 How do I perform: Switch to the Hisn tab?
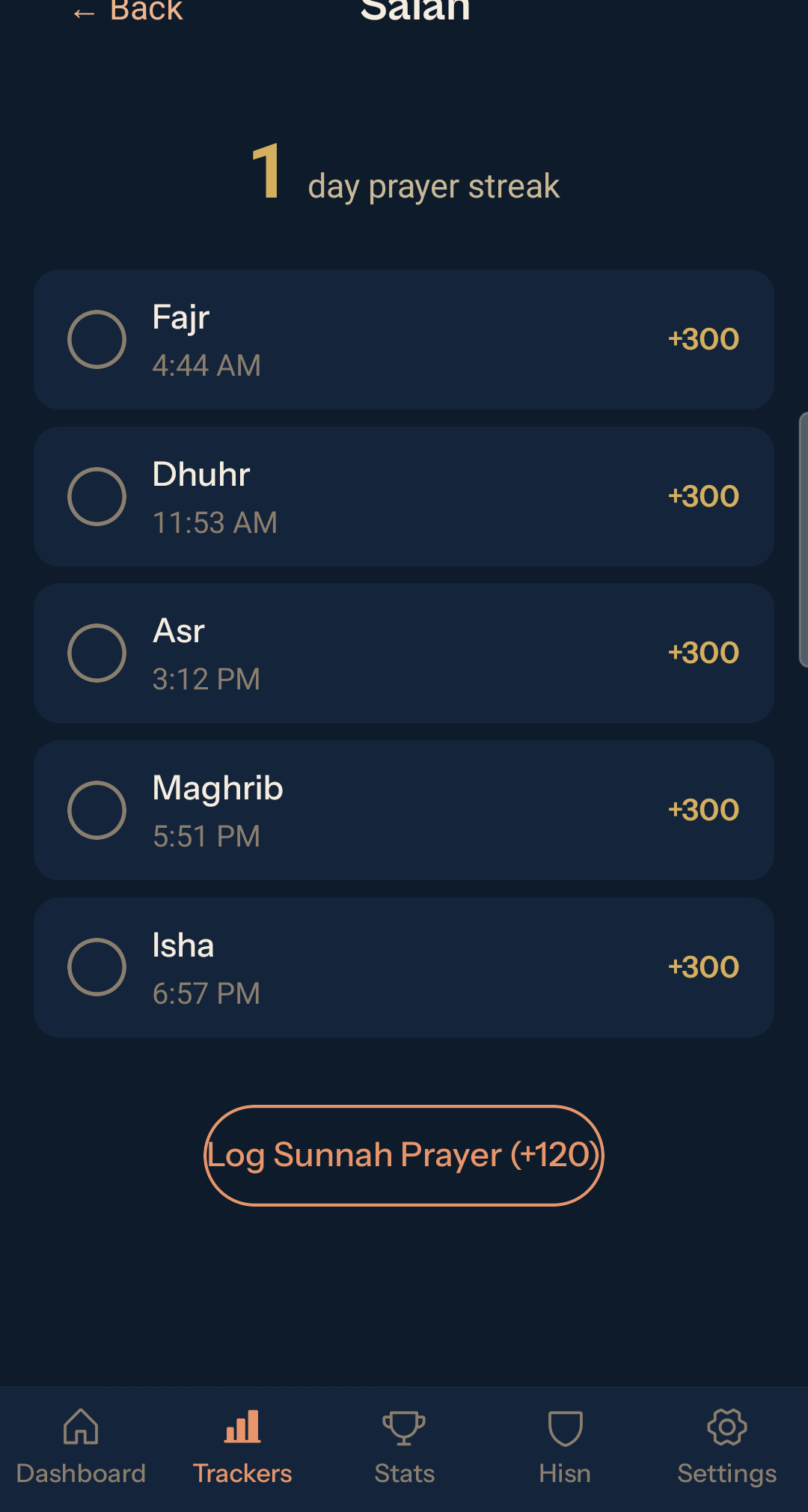point(564,1452)
